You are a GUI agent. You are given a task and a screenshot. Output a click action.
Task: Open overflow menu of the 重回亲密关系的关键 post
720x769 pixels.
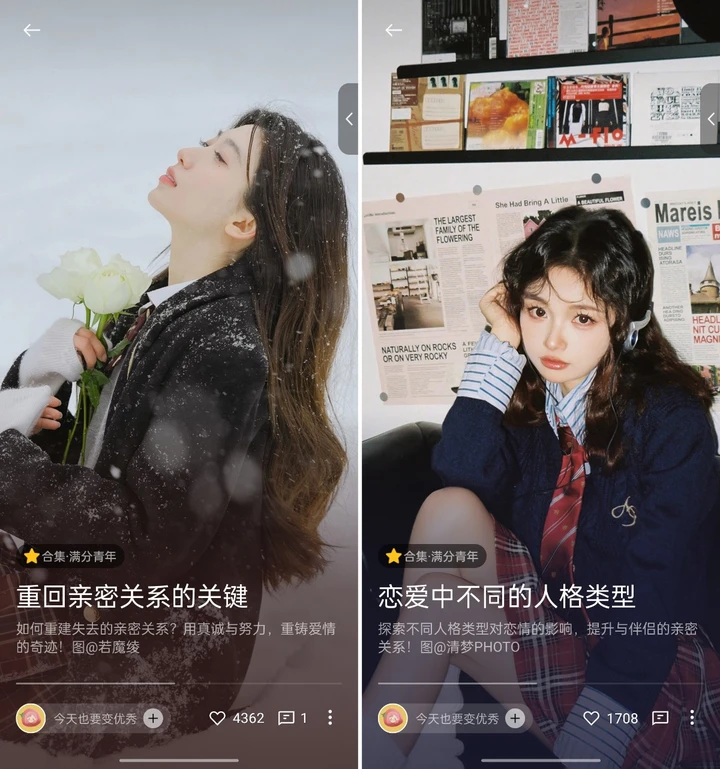click(330, 718)
